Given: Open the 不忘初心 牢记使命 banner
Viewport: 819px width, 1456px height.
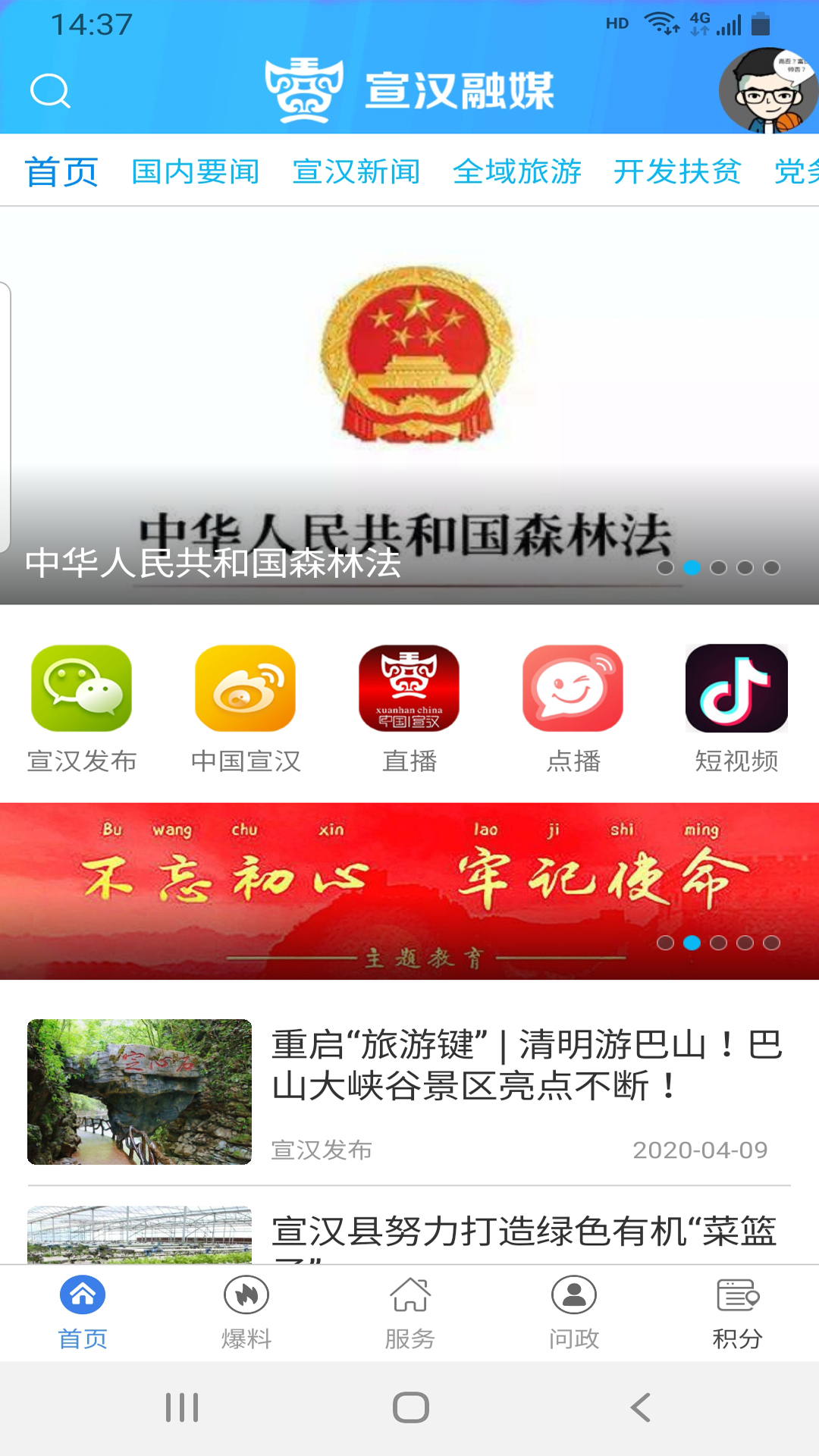Looking at the screenshot, I should click(409, 891).
